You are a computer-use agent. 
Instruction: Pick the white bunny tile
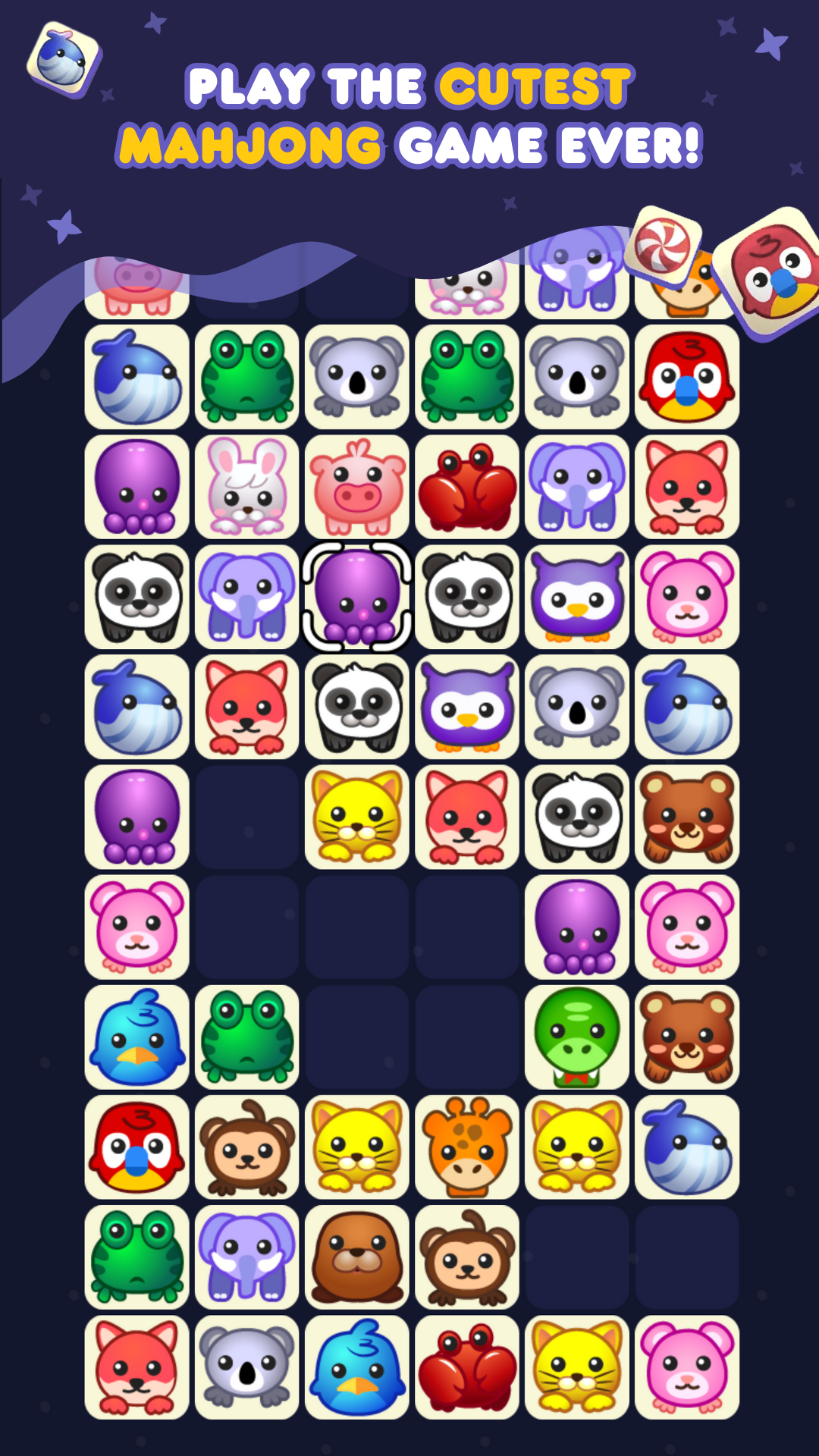pos(246,487)
